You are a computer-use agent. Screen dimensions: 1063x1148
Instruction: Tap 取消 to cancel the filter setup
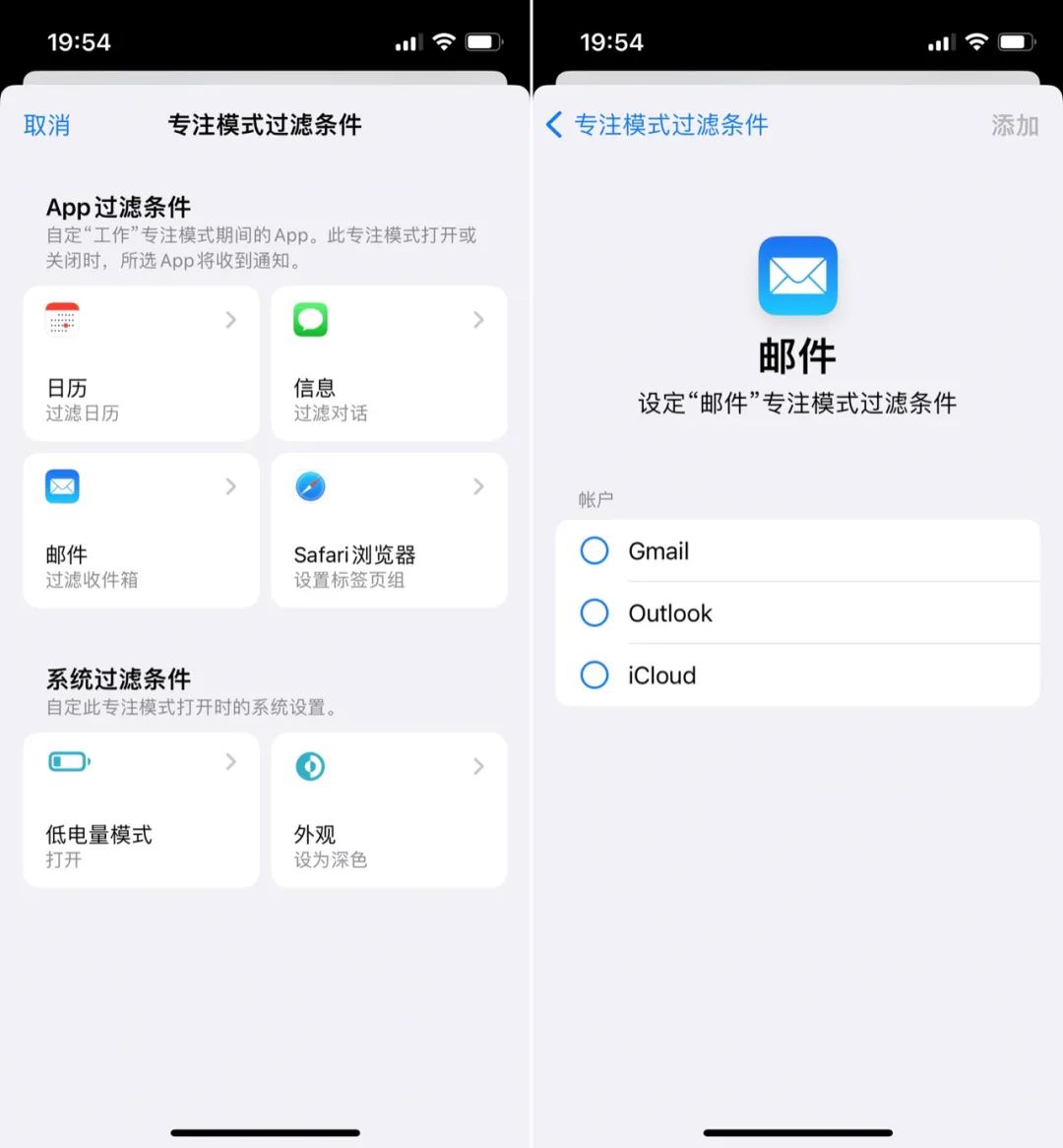[46, 125]
